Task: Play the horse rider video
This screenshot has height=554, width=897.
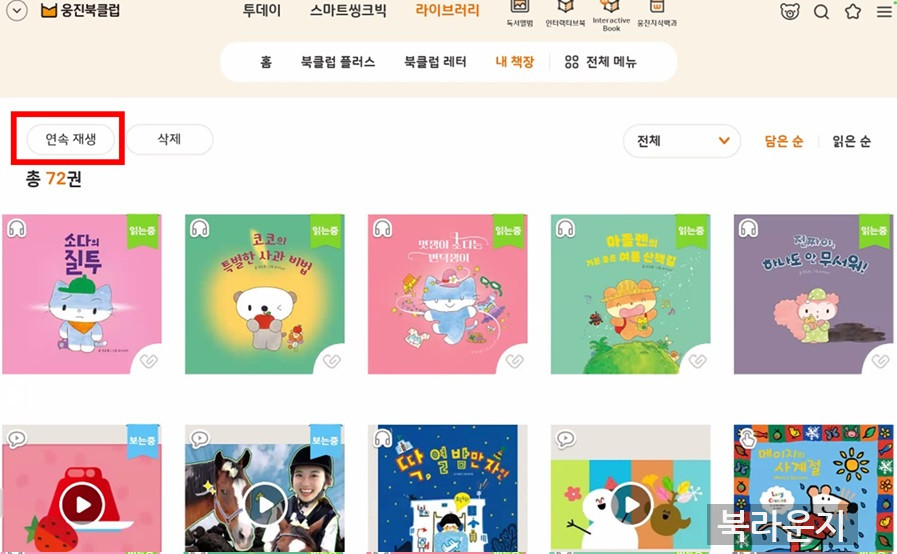Action: tap(264, 505)
